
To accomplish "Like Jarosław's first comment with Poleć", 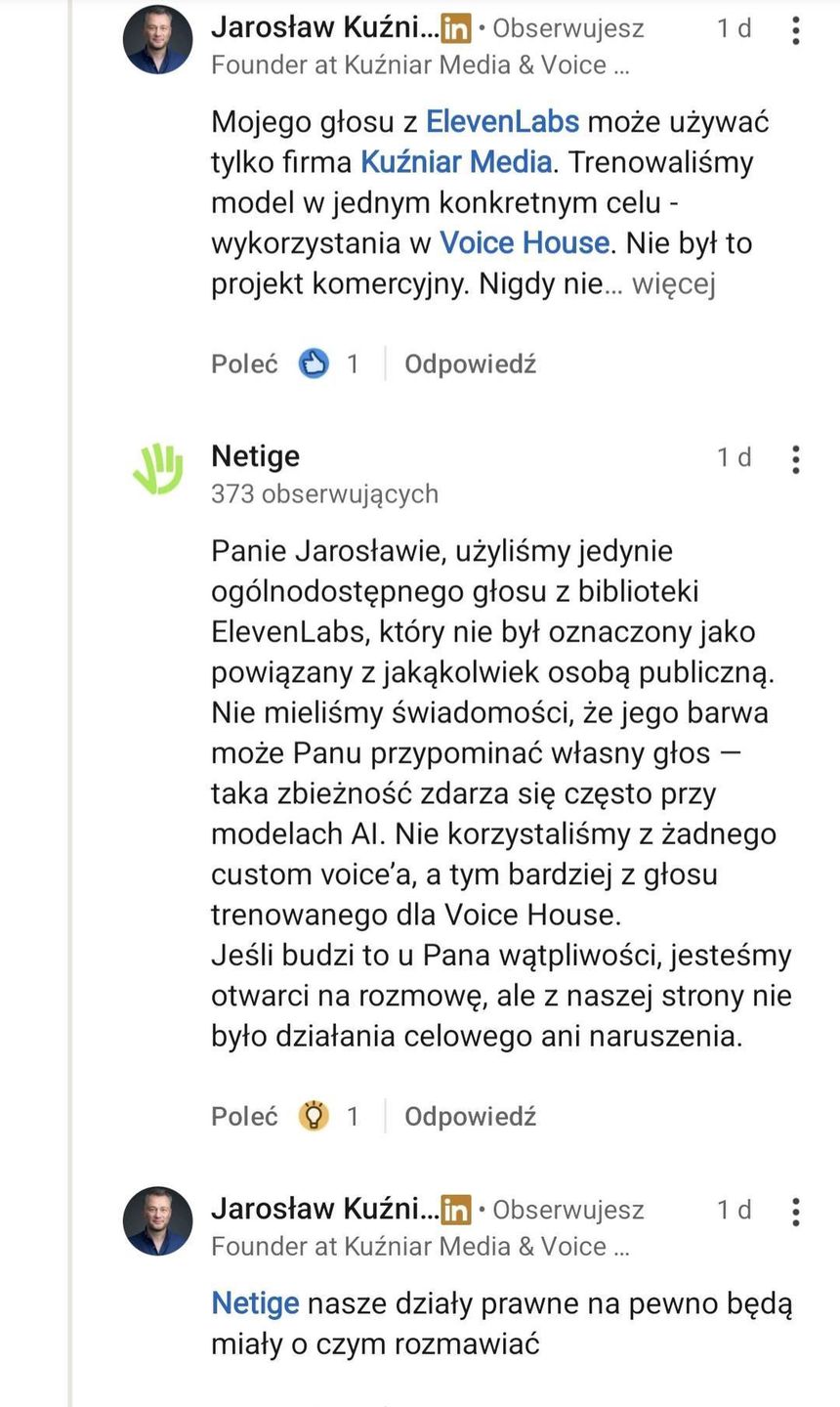I will (x=244, y=364).
